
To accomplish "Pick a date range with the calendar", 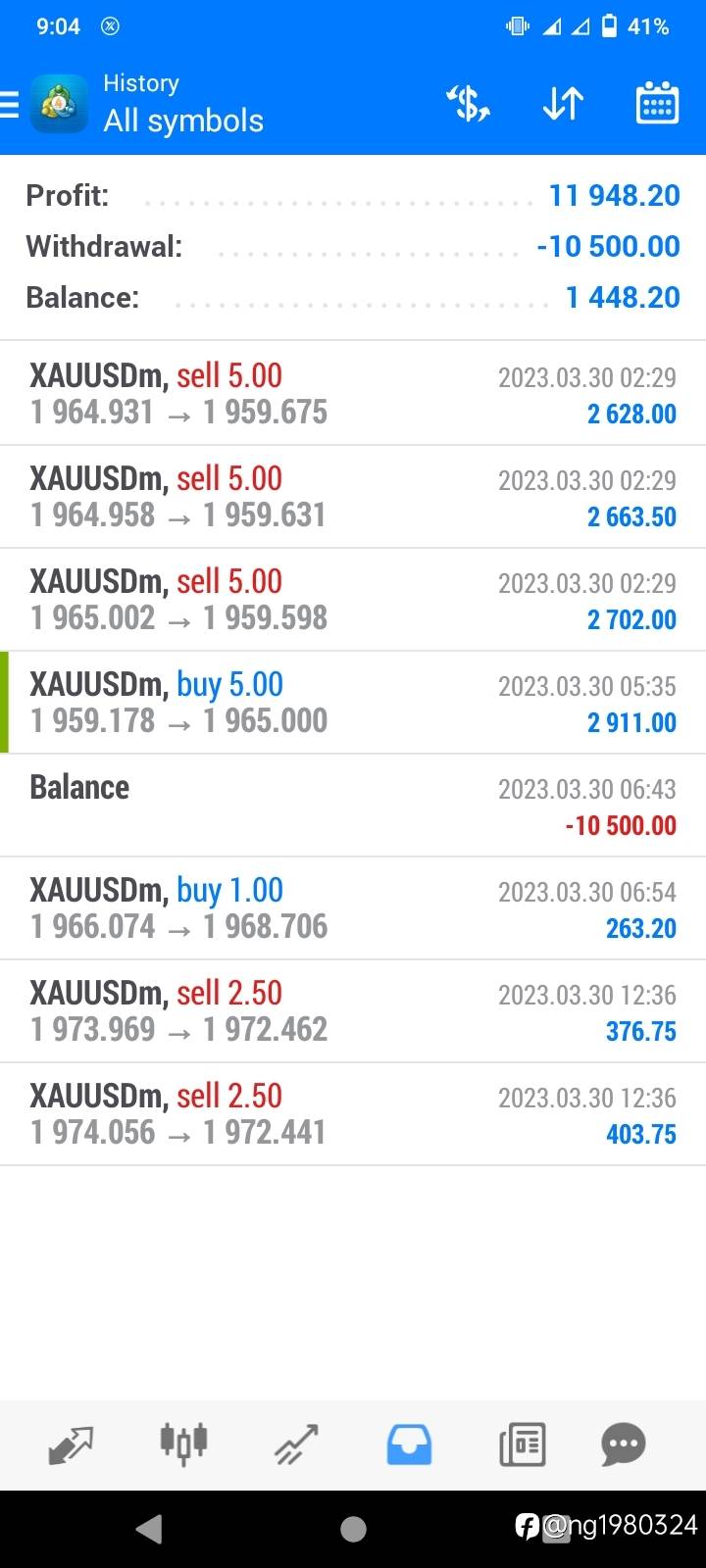I will coord(657,104).
